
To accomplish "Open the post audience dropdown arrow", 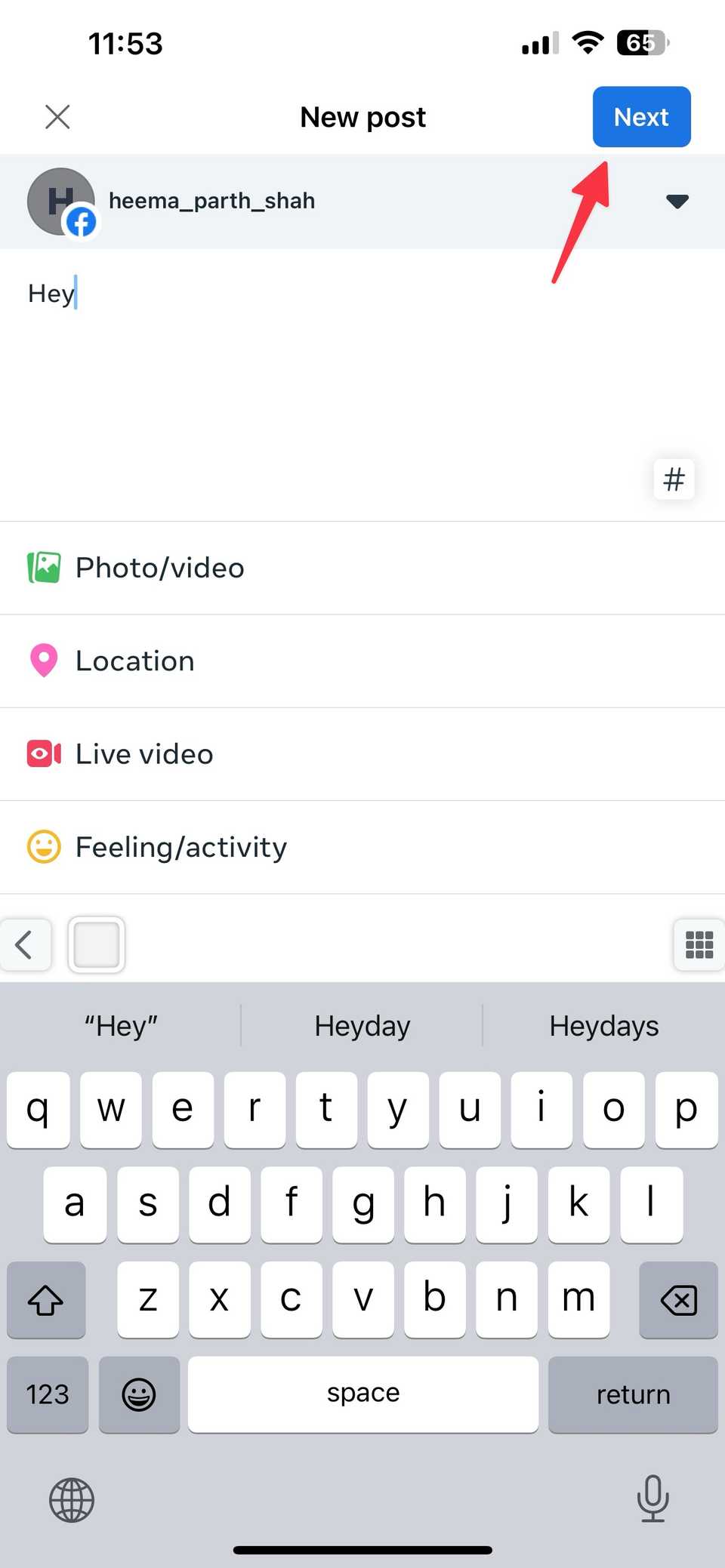I will 677,201.
